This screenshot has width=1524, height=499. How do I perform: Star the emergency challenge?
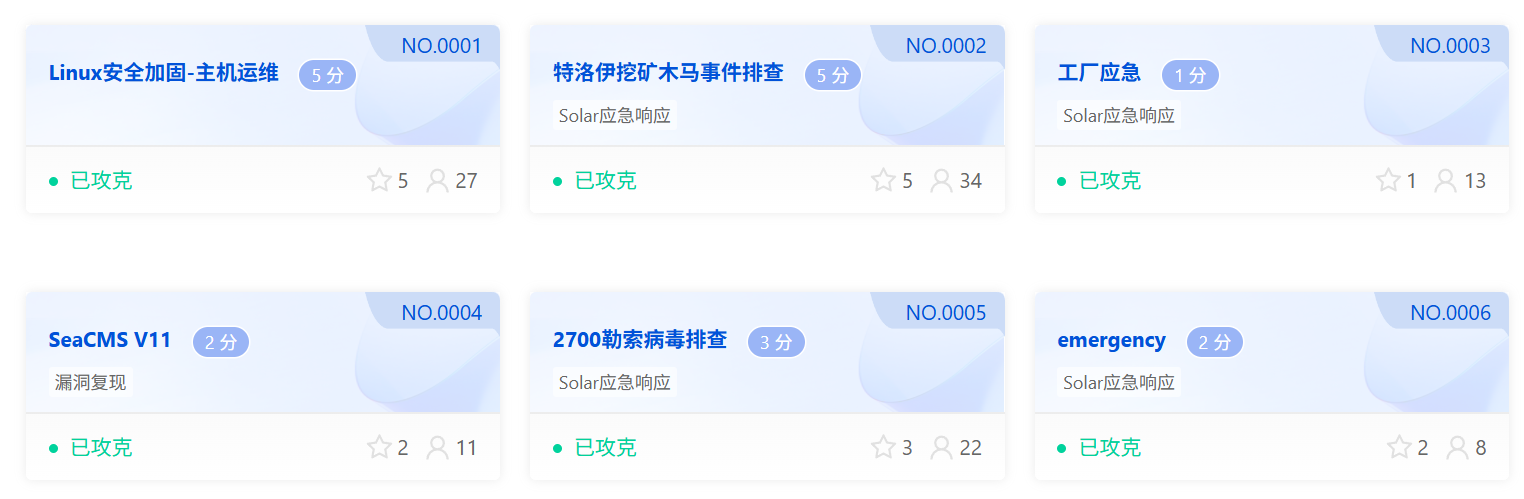[1398, 447]
